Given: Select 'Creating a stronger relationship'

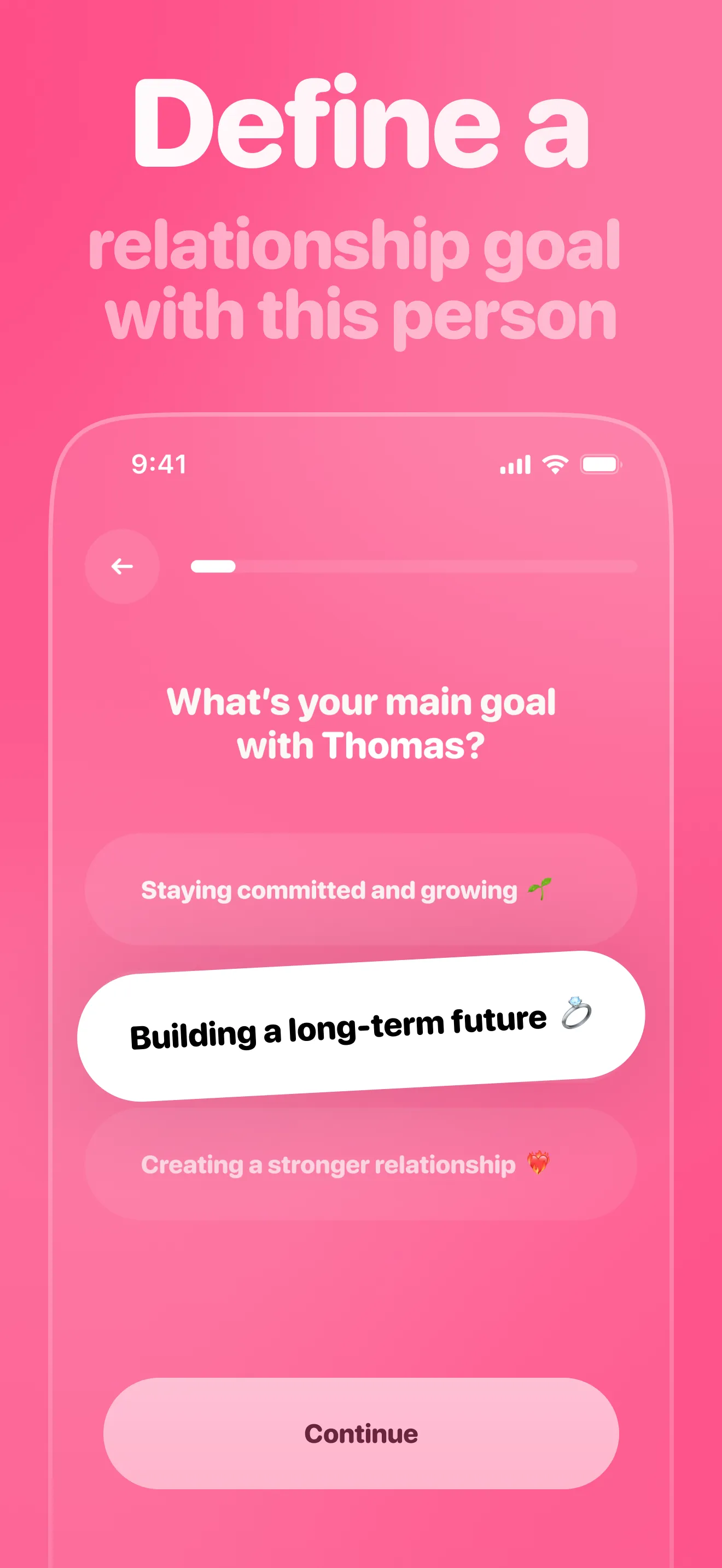Looking at the screenshot, I should [361, 1164].
